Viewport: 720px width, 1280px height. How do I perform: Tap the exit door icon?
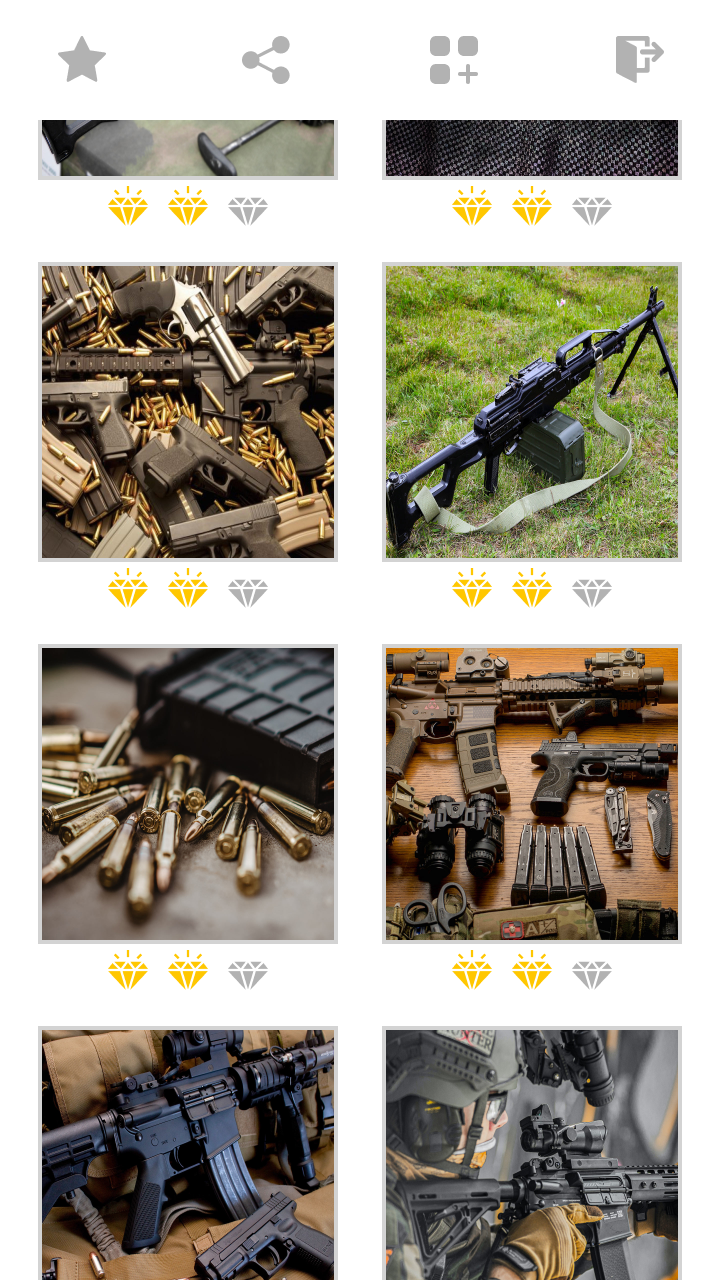coord(639,58)
